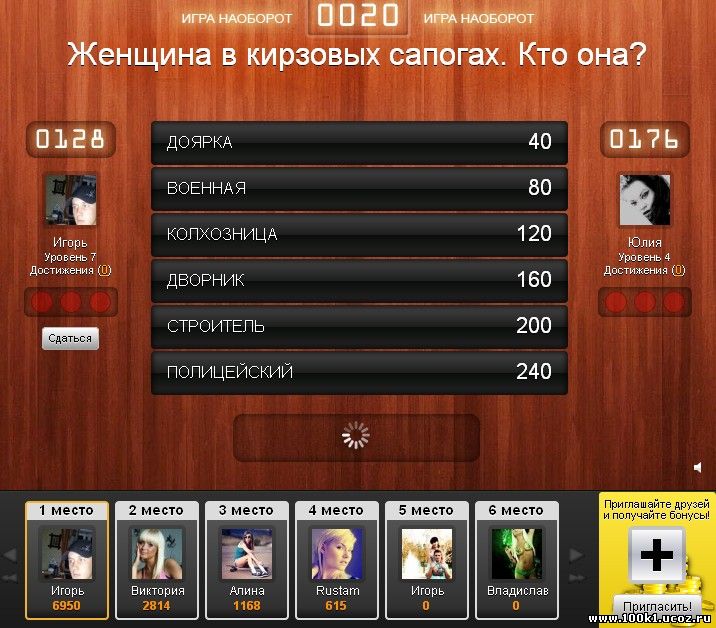Open Rustam's leaderboard card
Image resolution: width=716 pixels, height=628 pixels.
(x=337, y=559)
